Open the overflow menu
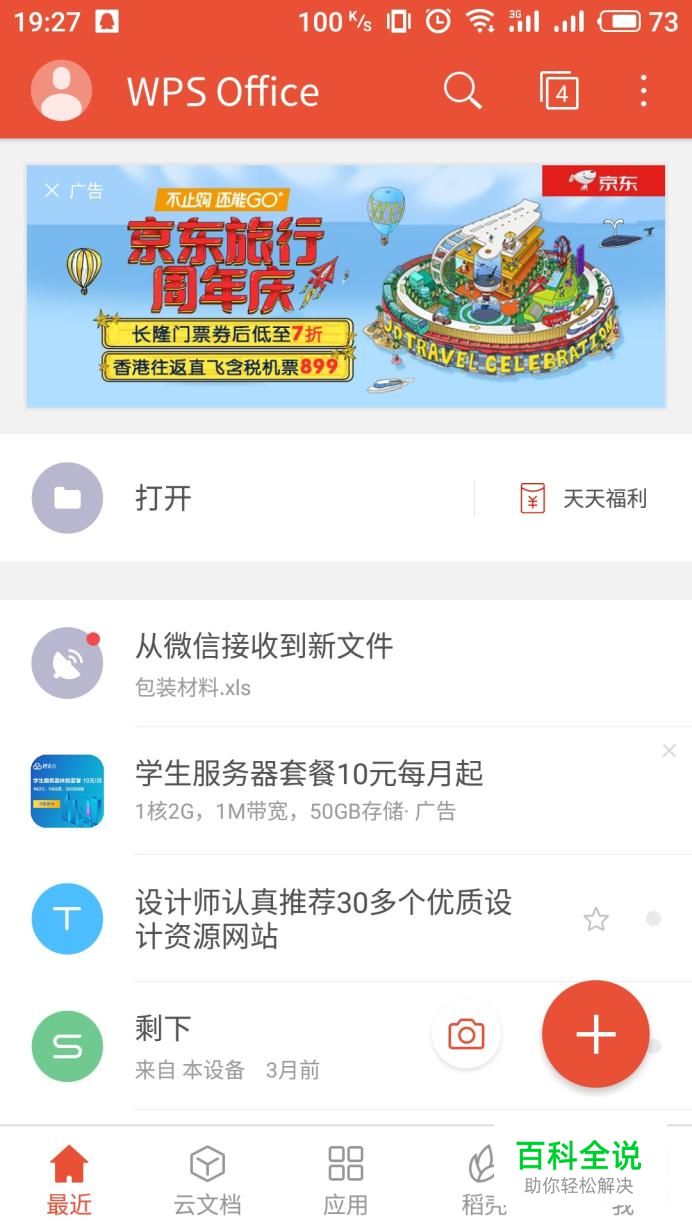This screenshot has height=1230, width=692. pyautogui.click(x=643, y=91)
